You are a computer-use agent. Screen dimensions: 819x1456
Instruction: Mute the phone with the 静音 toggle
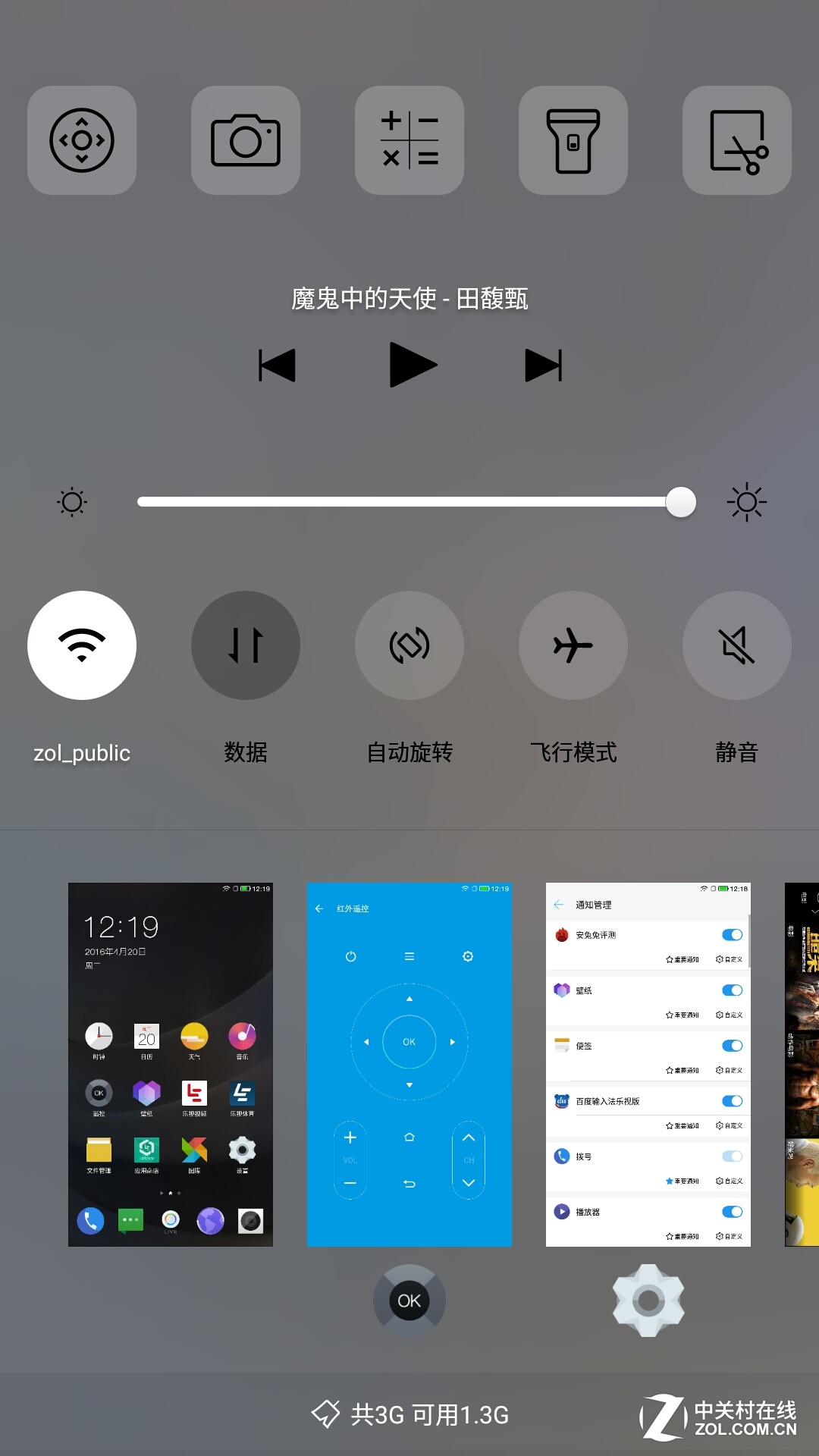click(x=736, y=645)
